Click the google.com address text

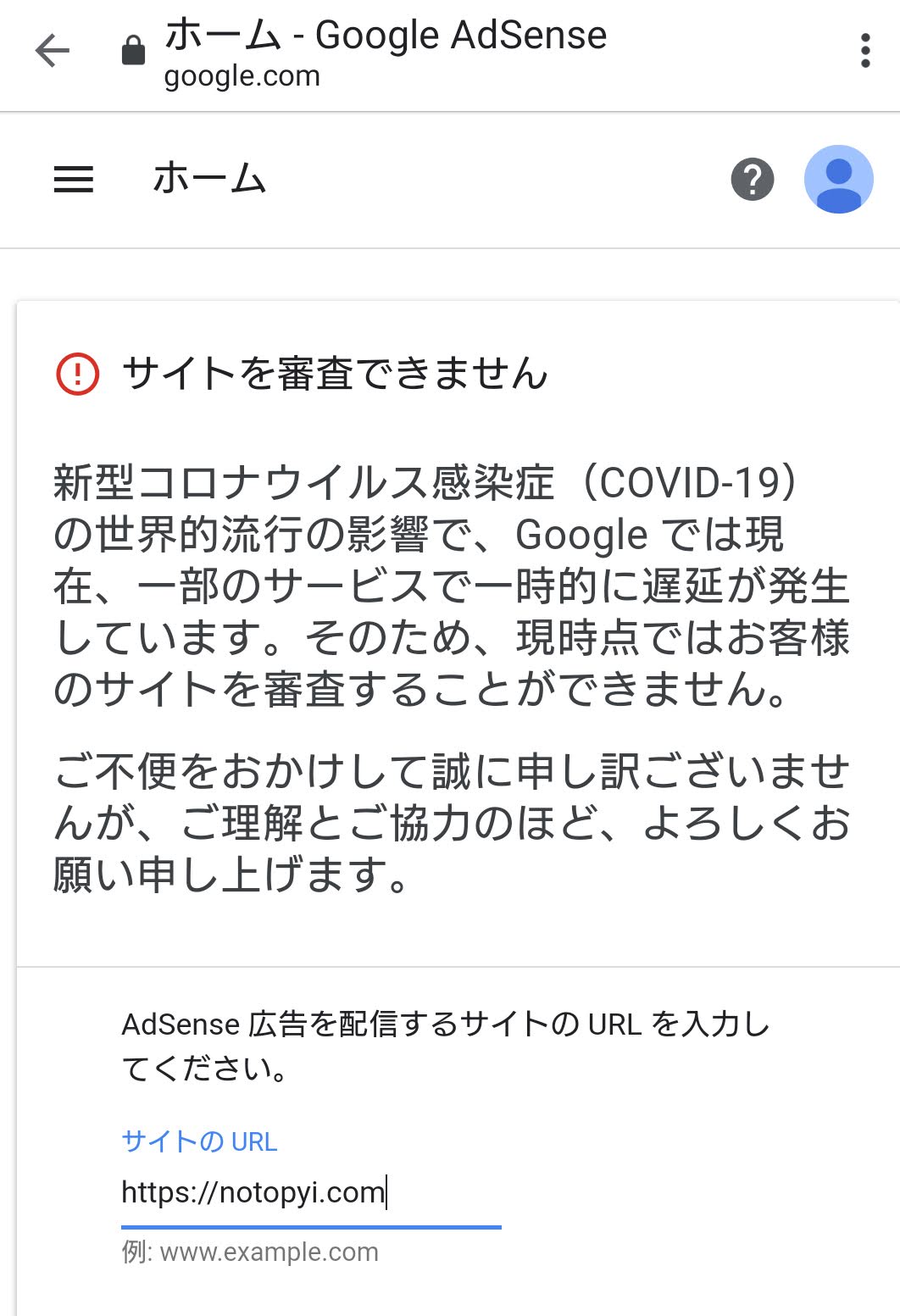(242, 76)
